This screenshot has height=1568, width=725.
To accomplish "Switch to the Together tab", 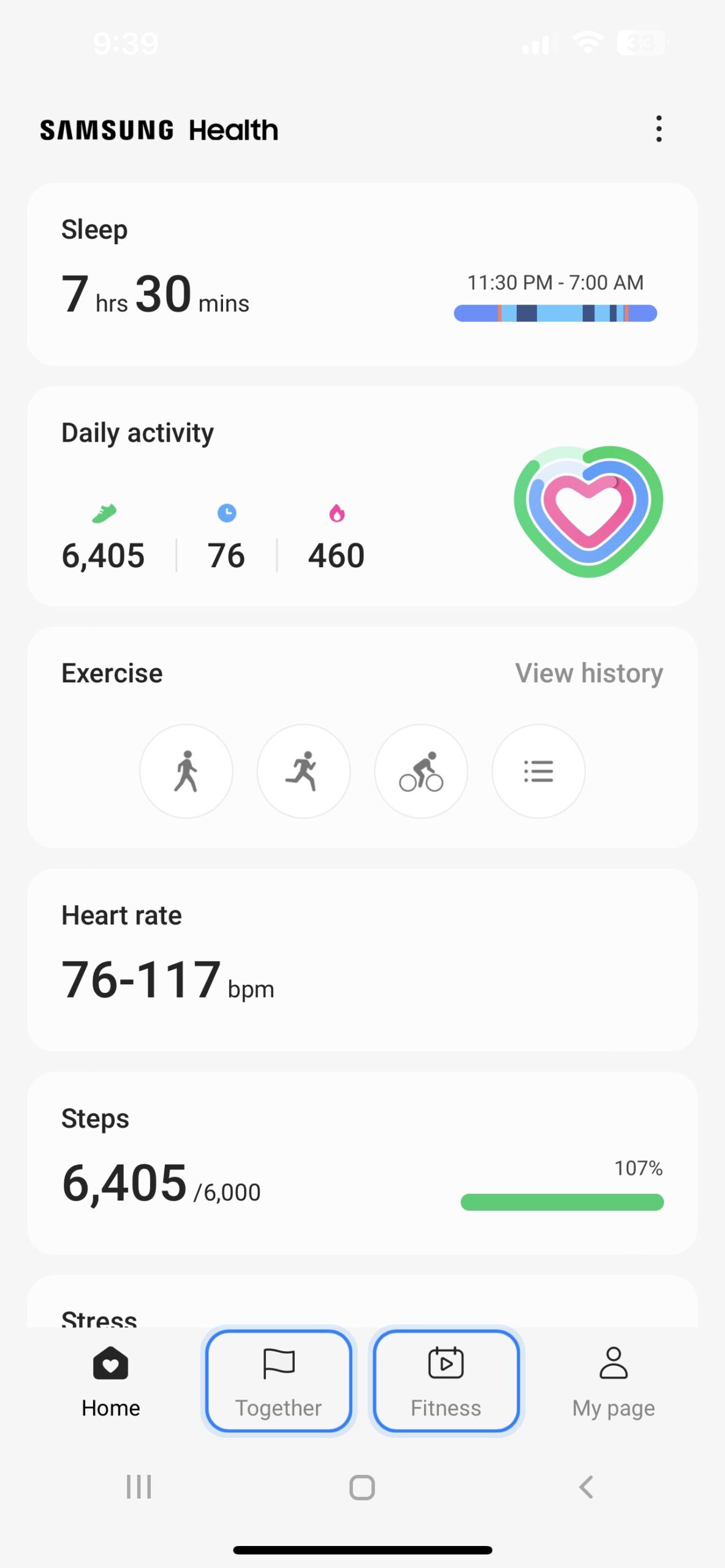I will click(x=279, y=1381).
